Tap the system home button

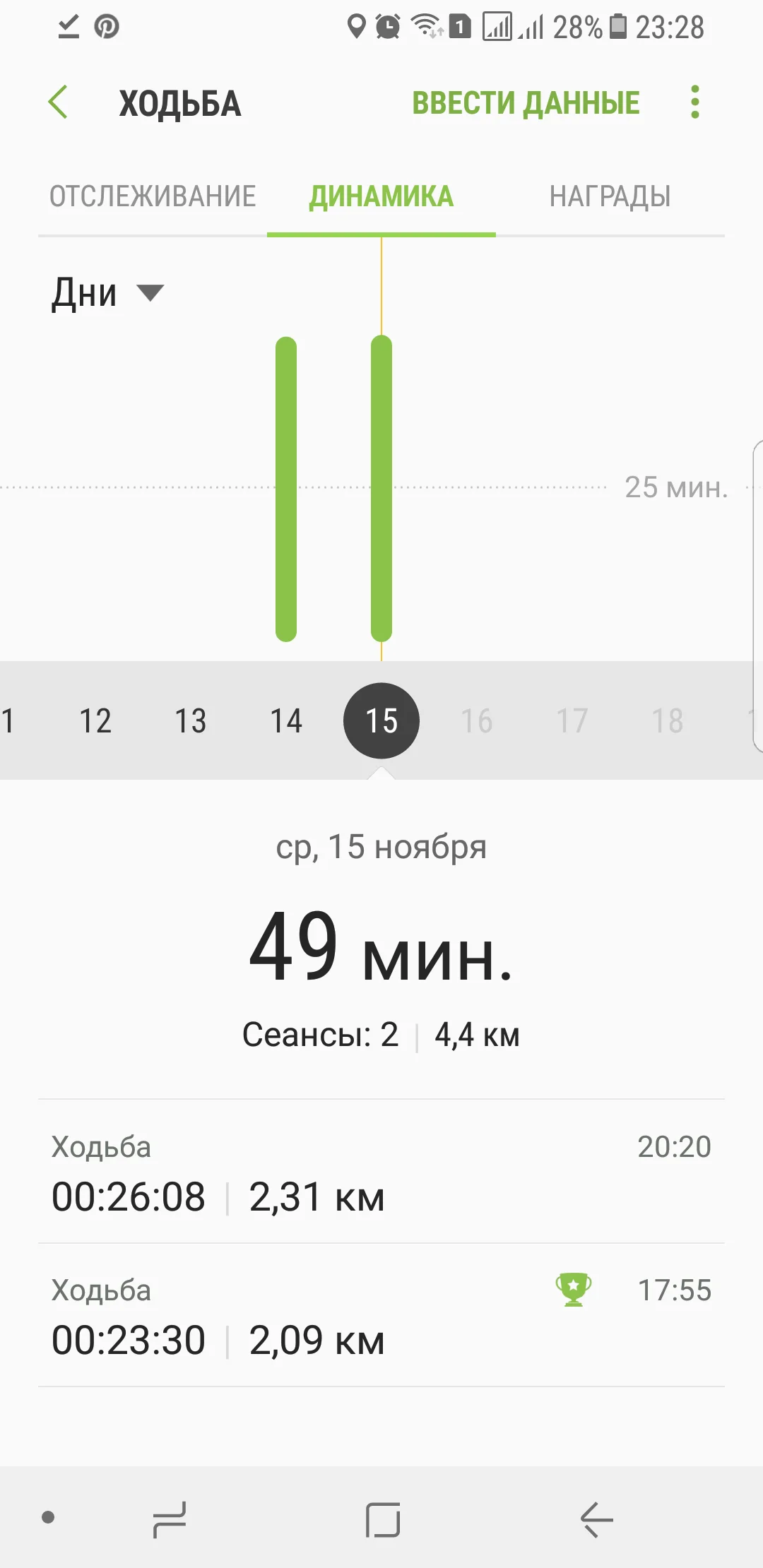[383, 1519]
